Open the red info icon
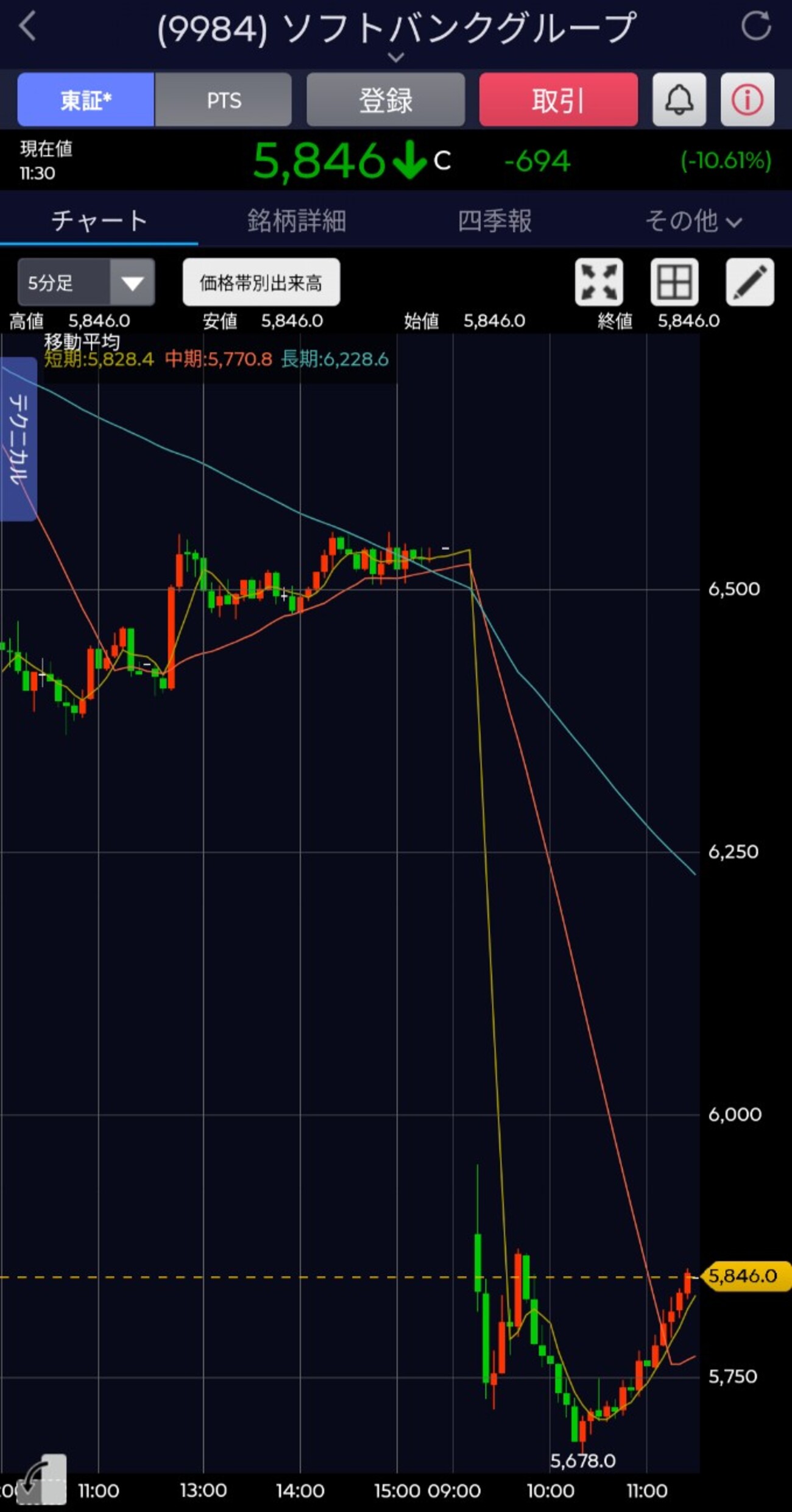 (x=748, y=99)
